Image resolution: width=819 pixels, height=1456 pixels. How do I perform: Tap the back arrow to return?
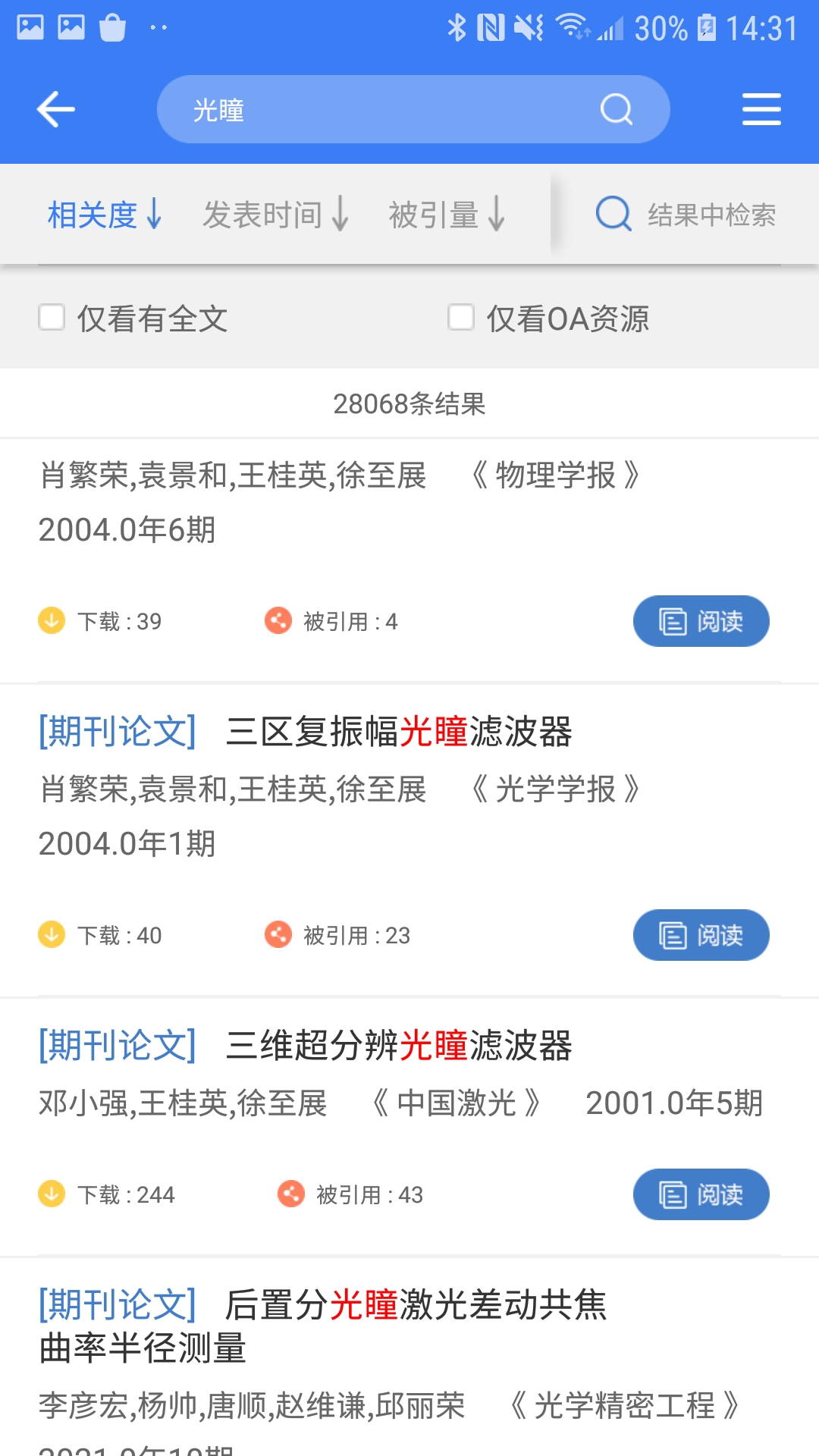(x=55, y=108)
